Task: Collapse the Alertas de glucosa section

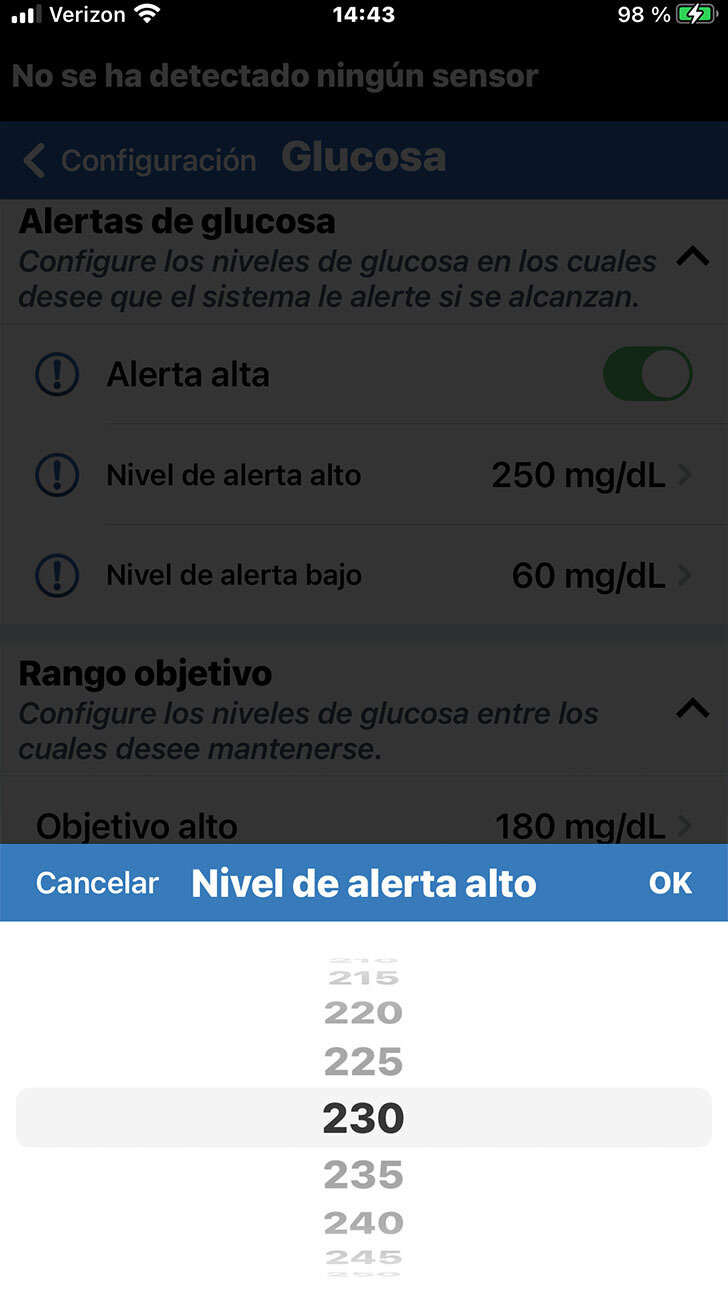Action: point(693,257)
